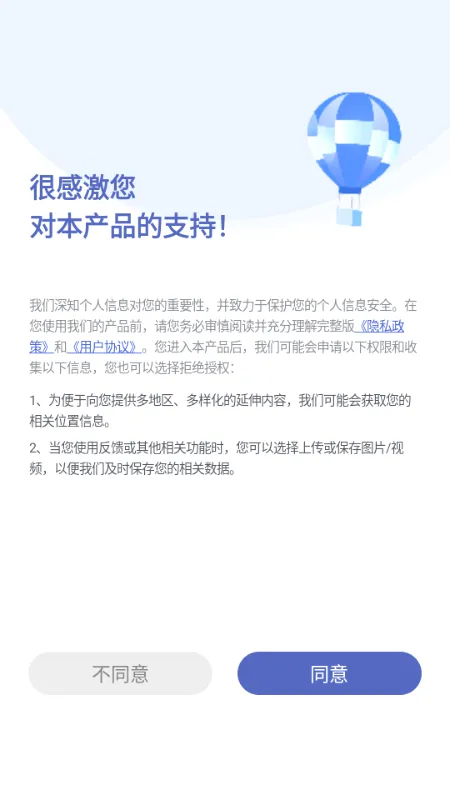The image size is (450, 800).
Task: Open the 《用户协议》 link
Action: coord(104,348)
